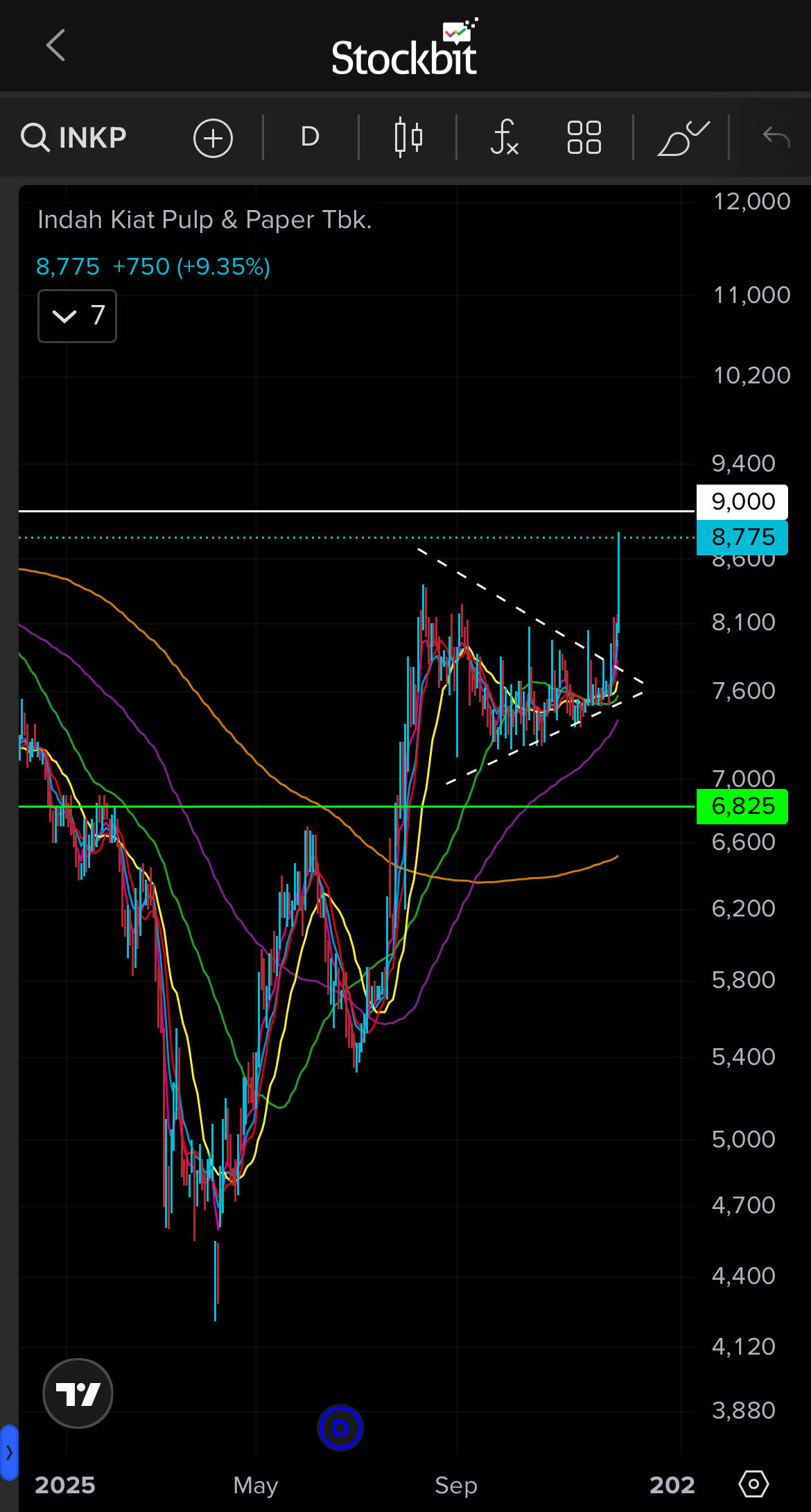Image resolution: width=811 pixels, height=1512 pixels.
Task: Tap the blue D dividend marker
Action: coord(340,1427)
